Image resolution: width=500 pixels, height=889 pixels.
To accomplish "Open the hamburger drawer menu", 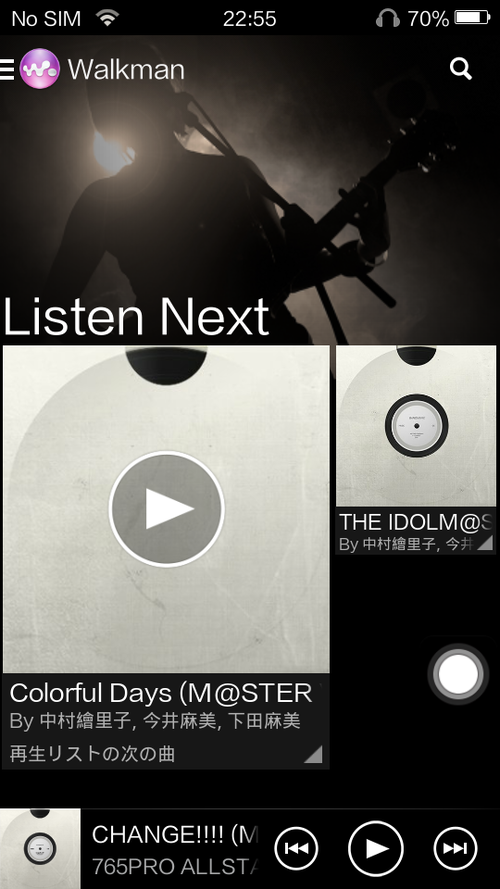I will pyautogui.click(x=6, y=69).
